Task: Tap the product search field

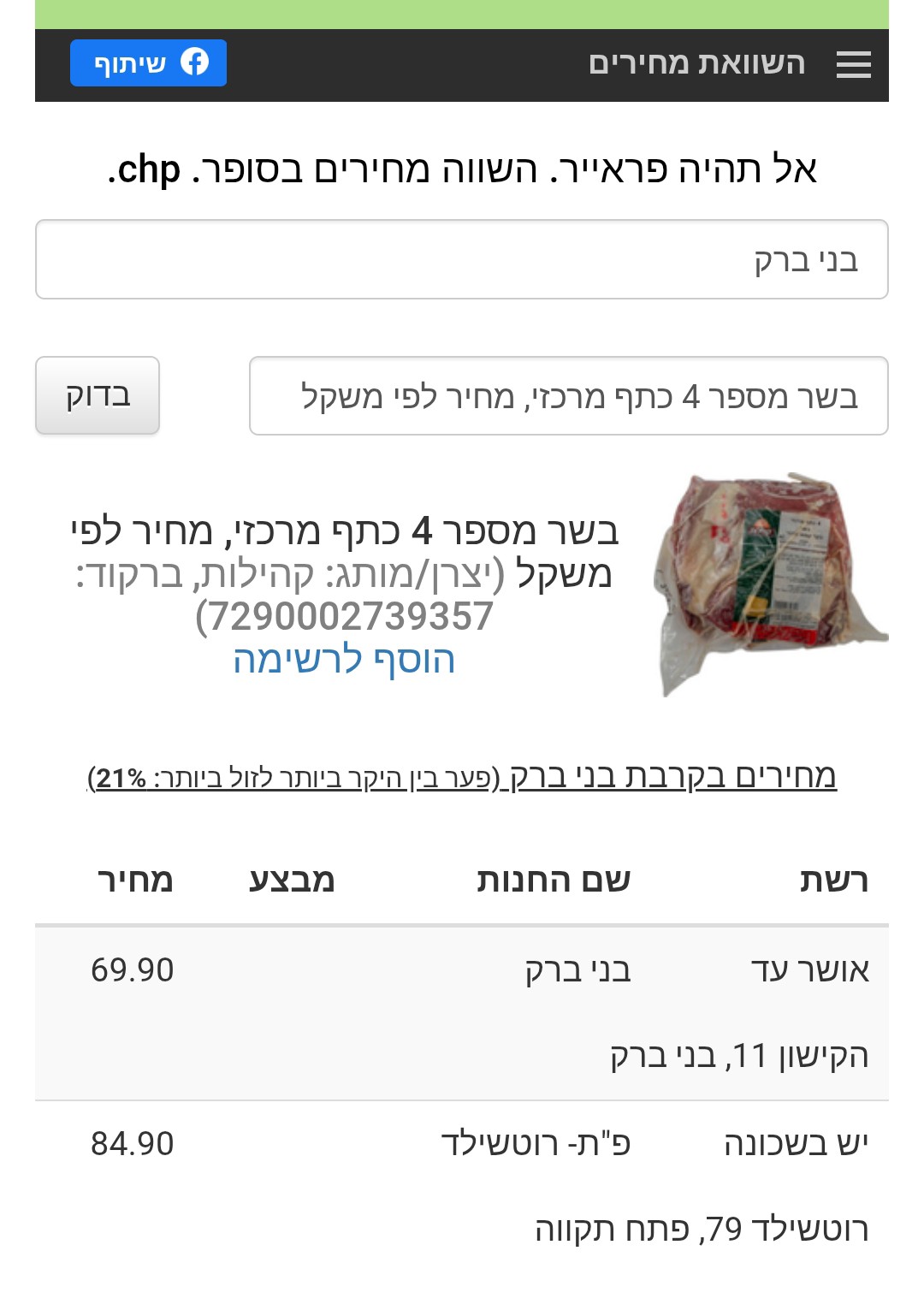Action: click(568, 396)
